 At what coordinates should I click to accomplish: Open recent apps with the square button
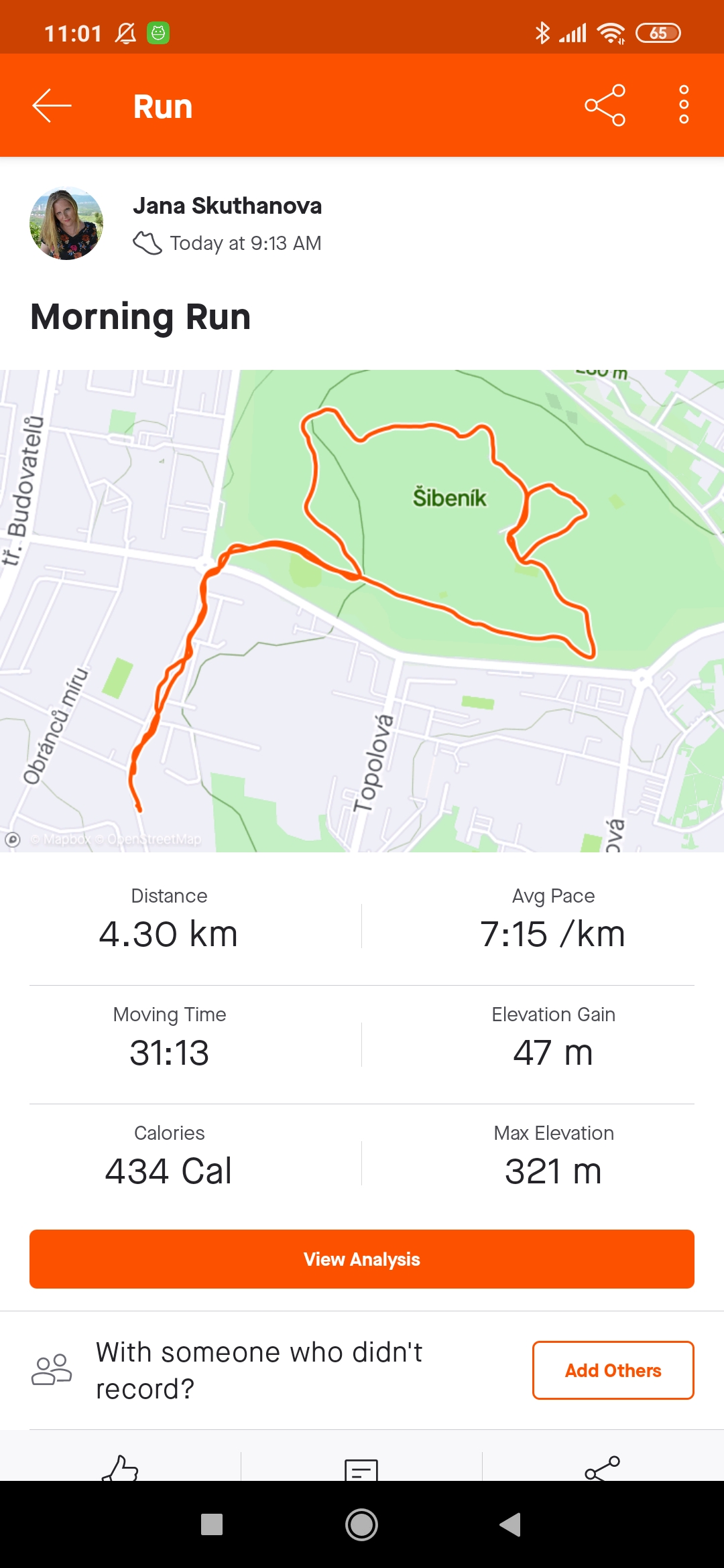coord(212,1525)
